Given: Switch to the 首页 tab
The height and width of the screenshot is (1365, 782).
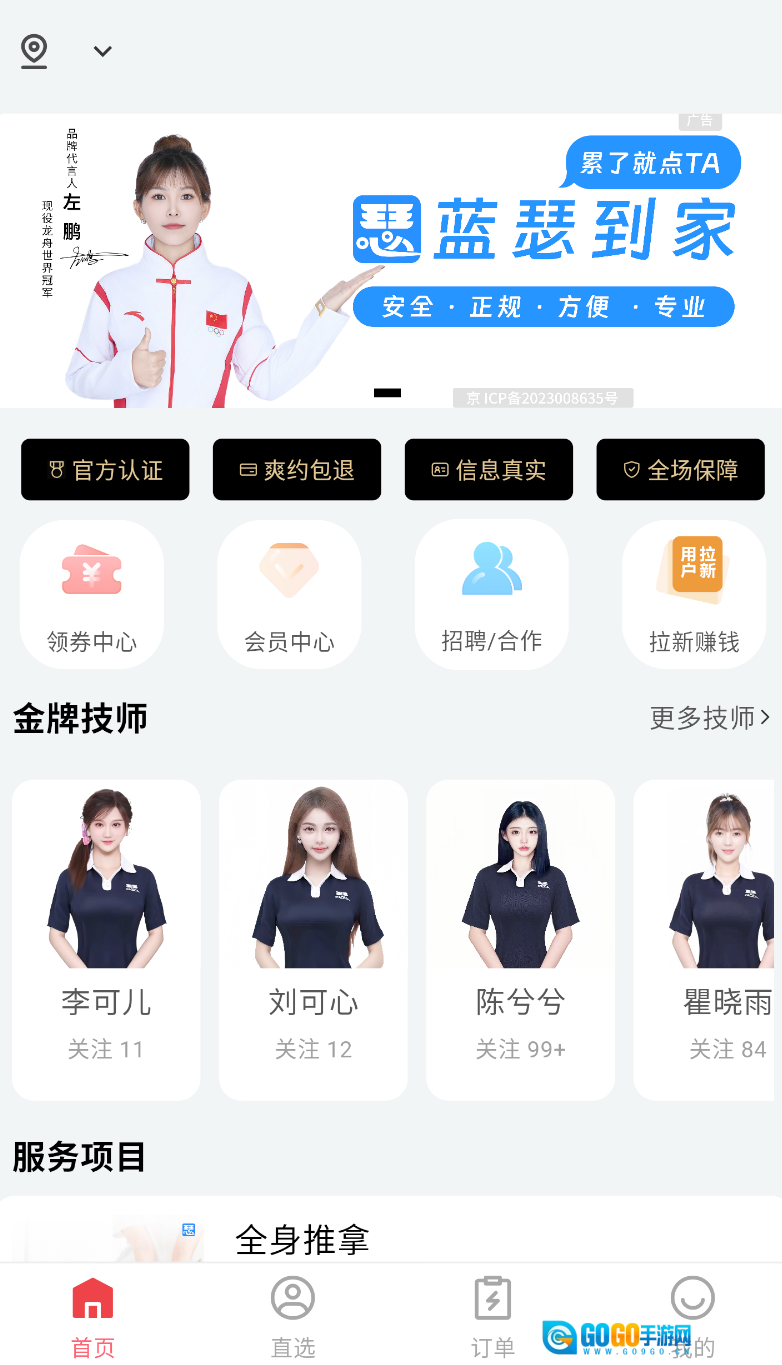Looking at the screenshot, I should (x=93, y=1315).
